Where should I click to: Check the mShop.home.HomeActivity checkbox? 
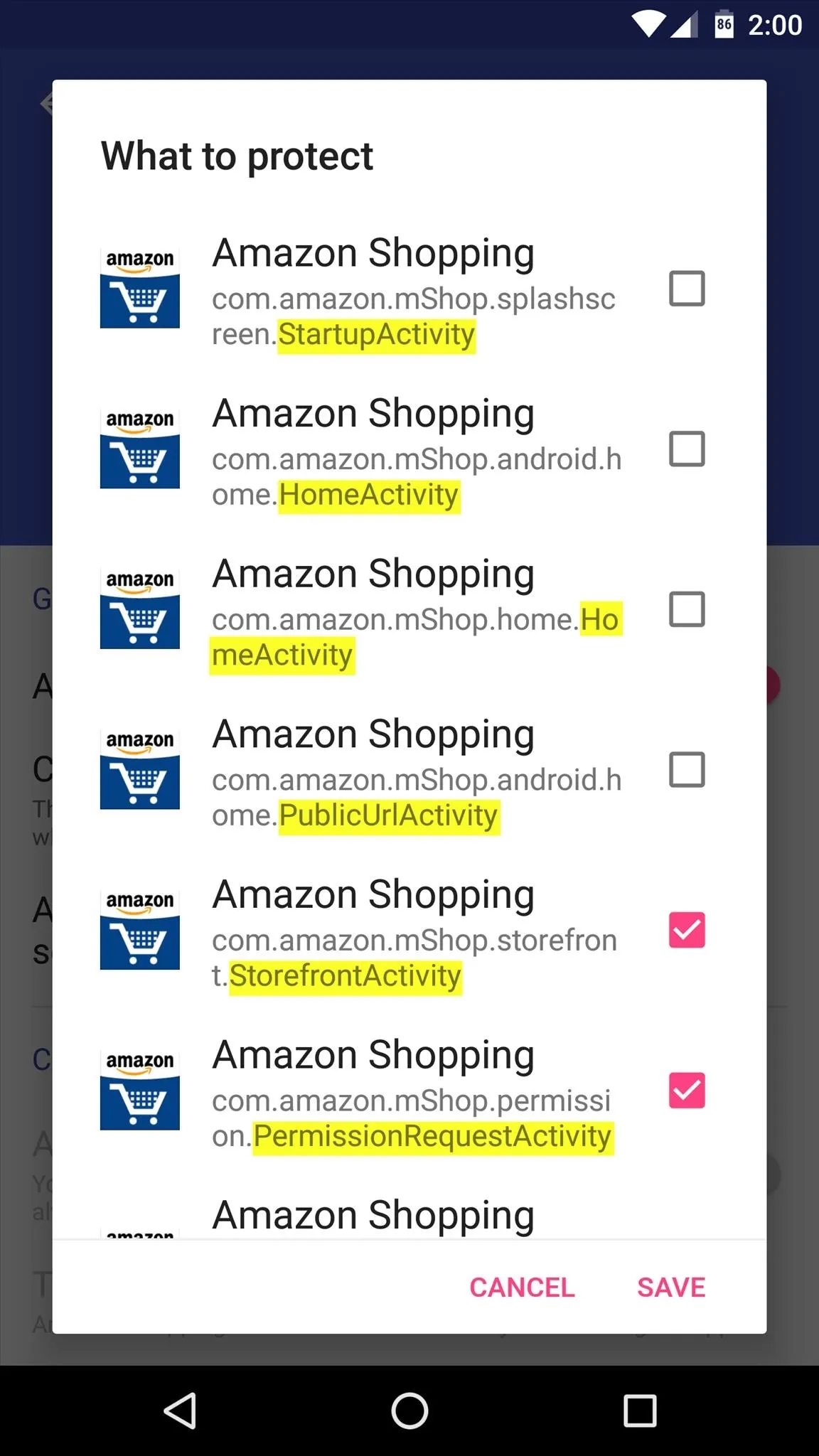(x=687, y=609)
